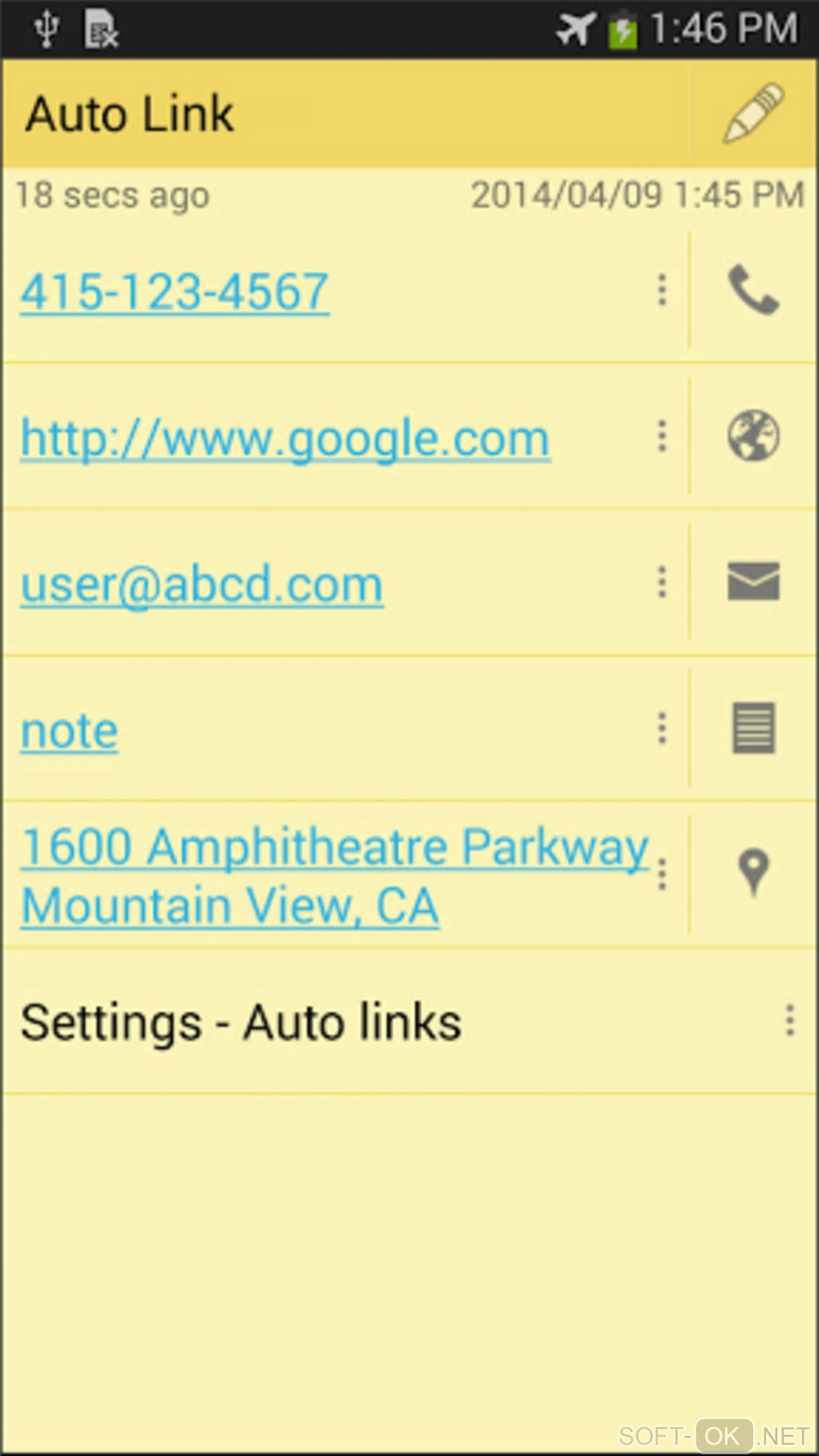This screenshot has width=819, height=1456.
Task: Call the number using the phone icon
Action: 753,291
